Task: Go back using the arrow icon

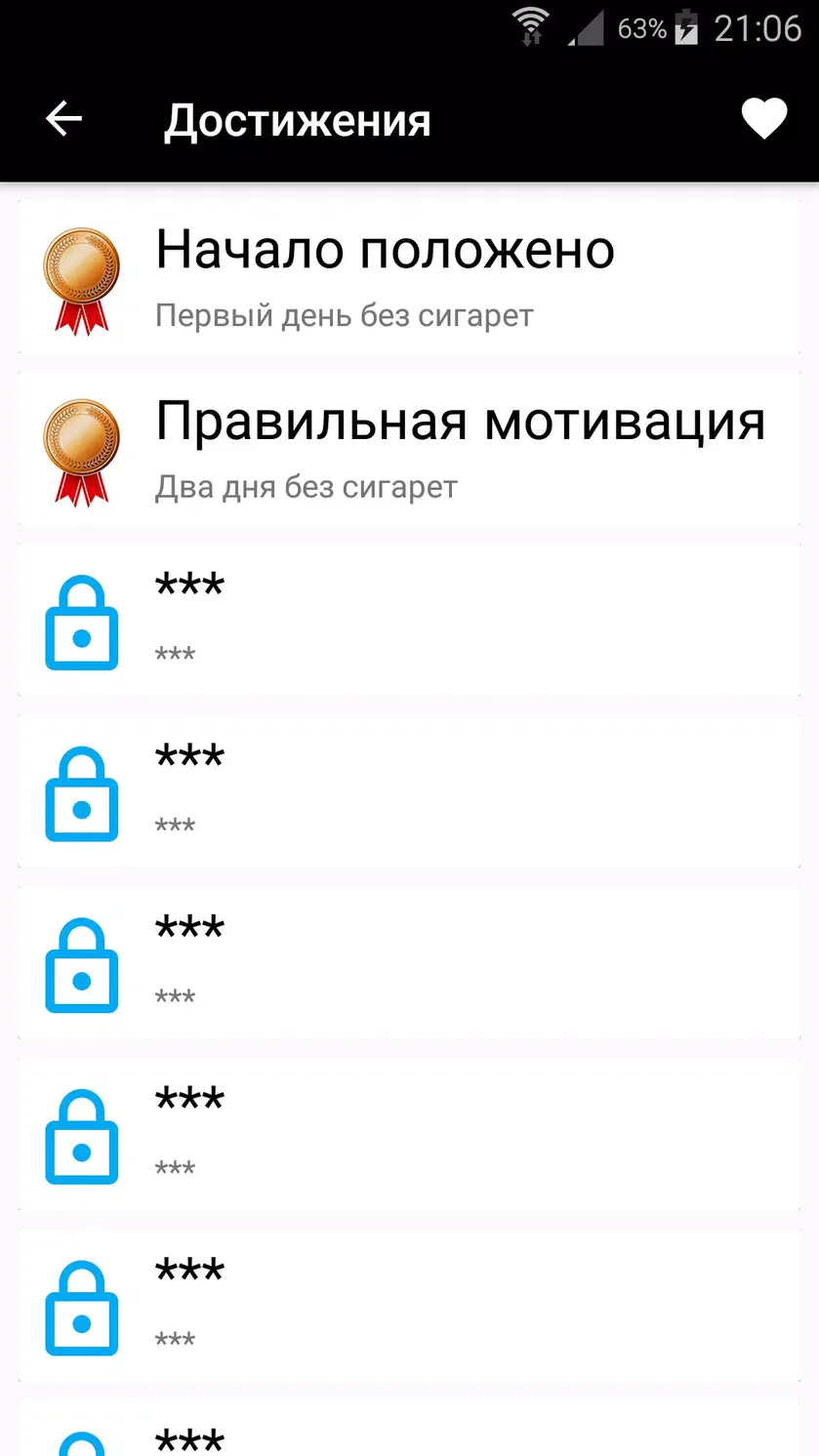Action: [63, 120]
